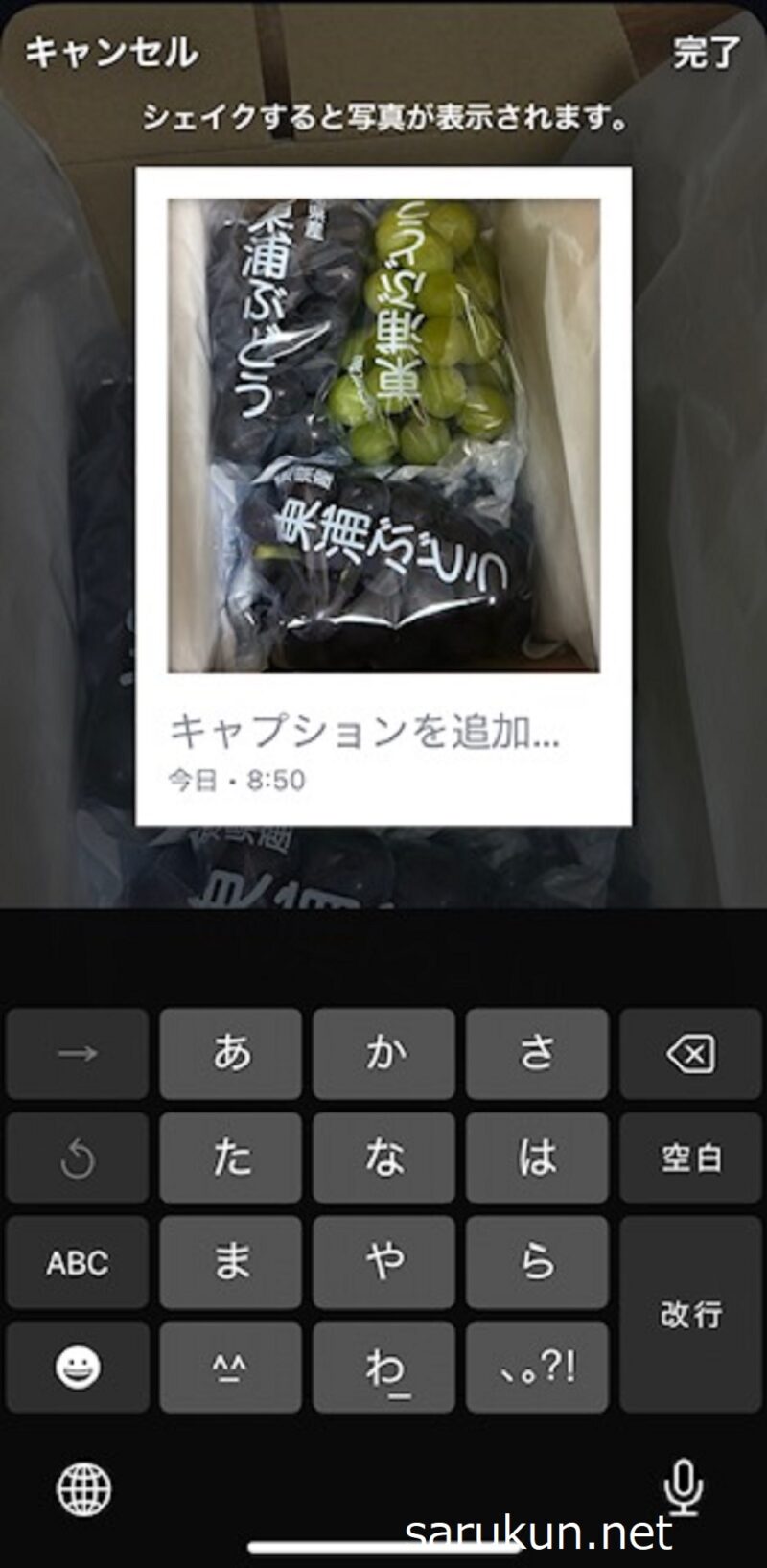Image resolution: width=767 pixels, height=1568 pixels.
Task: Tap the あ key
Action: 231,1054
